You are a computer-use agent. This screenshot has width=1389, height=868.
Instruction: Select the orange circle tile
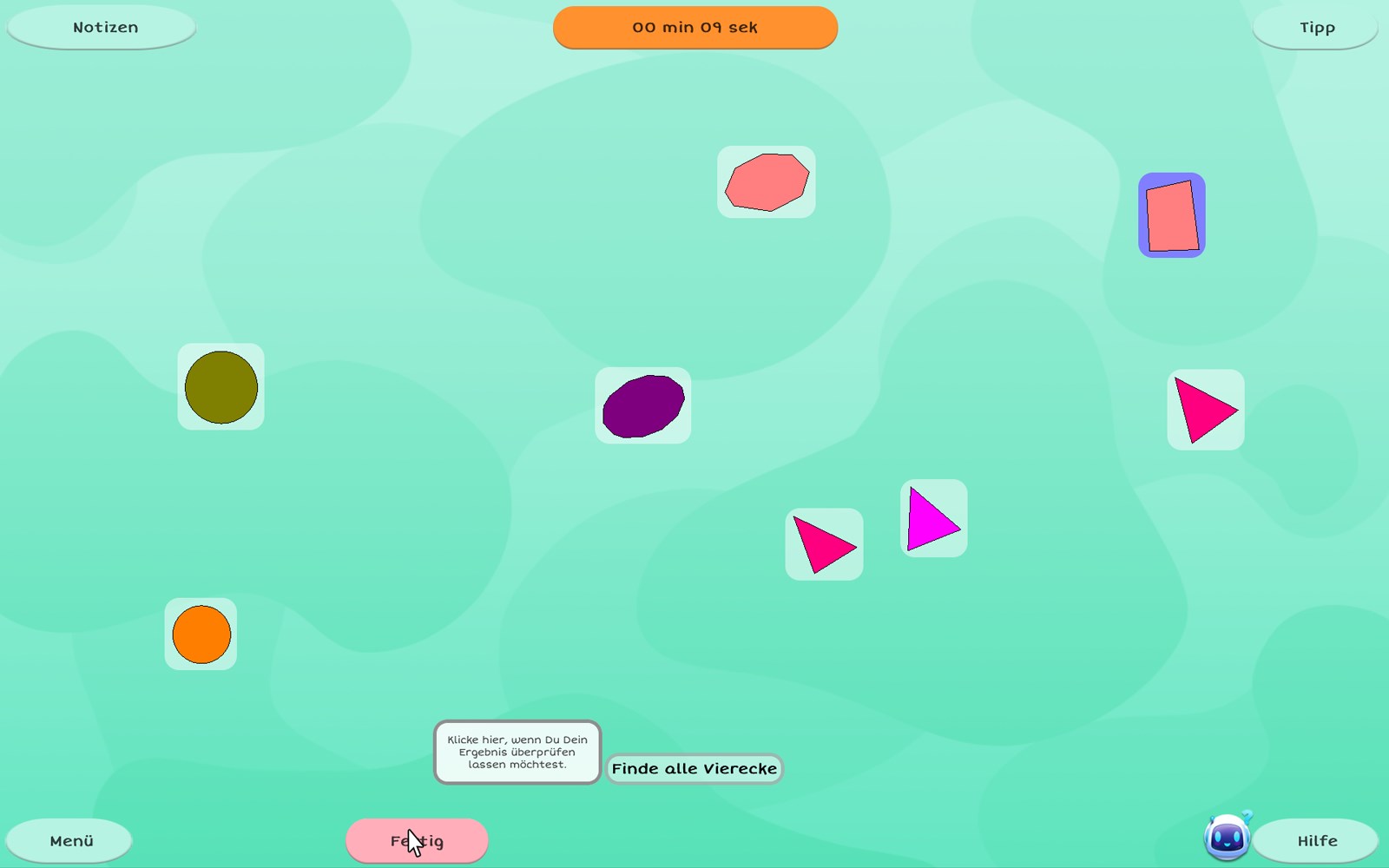[201, 635]
